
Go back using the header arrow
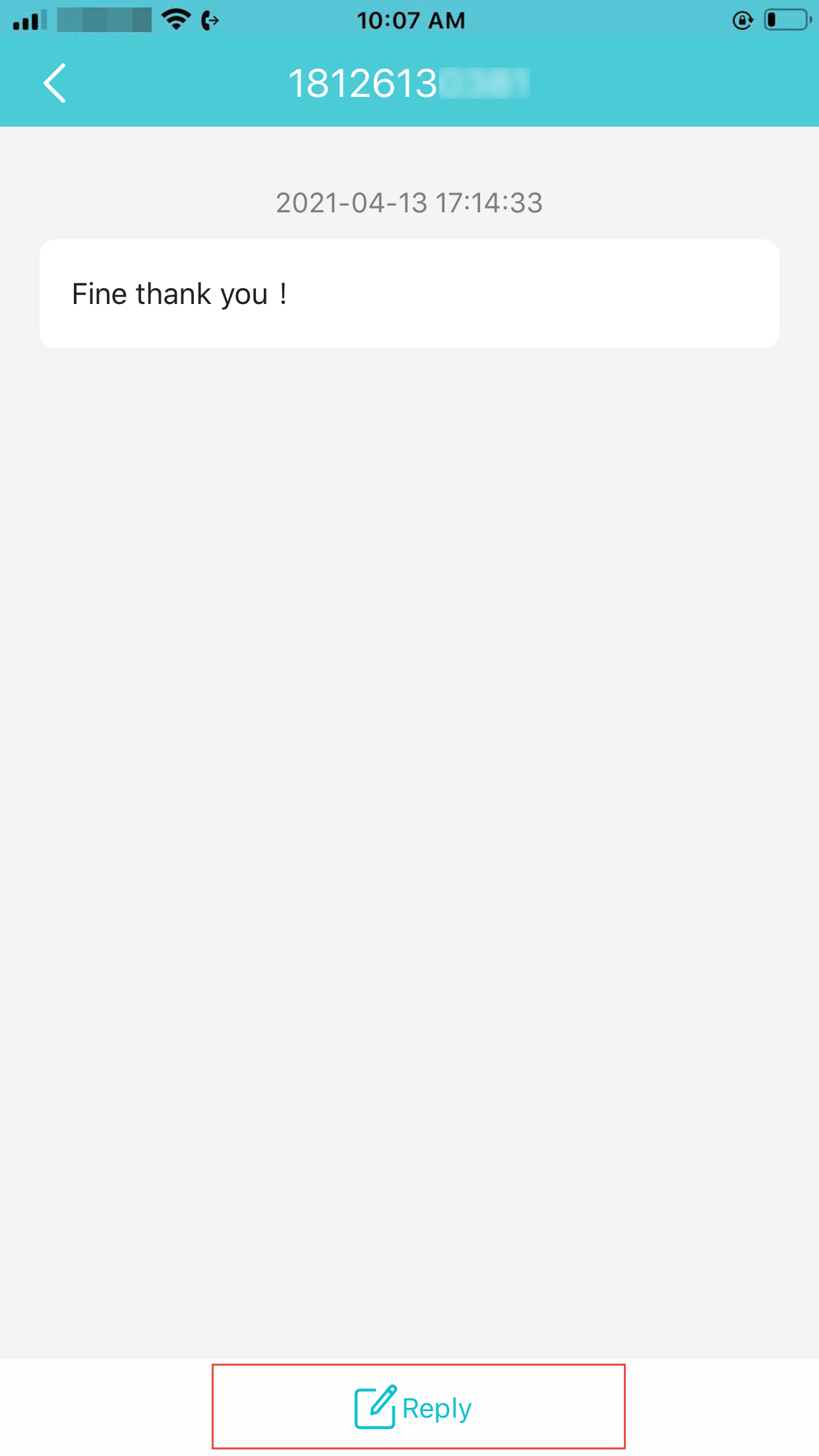pos(55,83)
